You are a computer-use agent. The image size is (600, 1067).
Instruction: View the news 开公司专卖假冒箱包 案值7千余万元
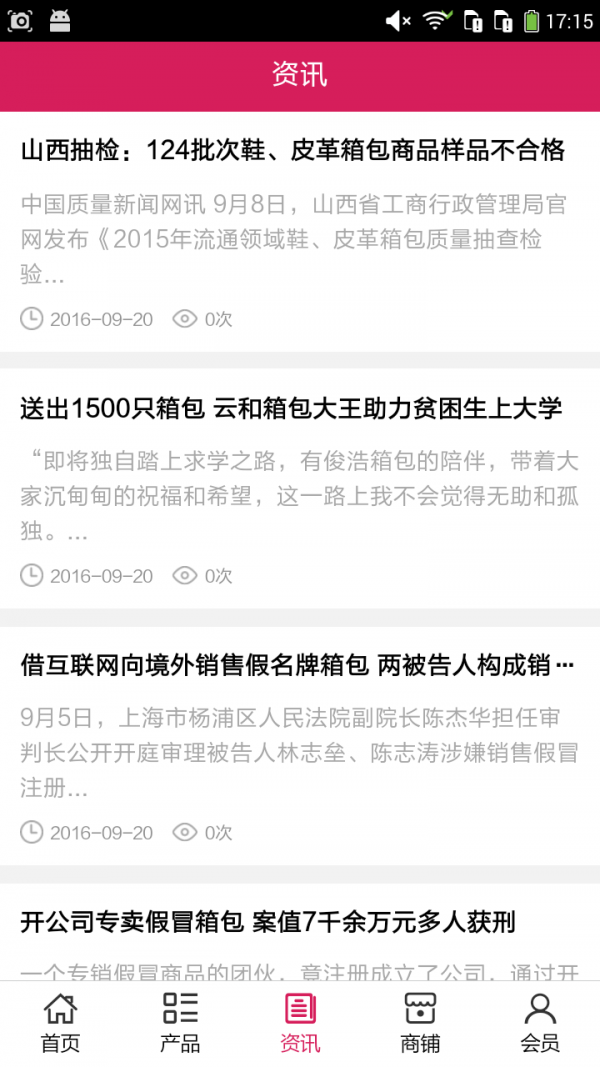[x=268, y=922]
